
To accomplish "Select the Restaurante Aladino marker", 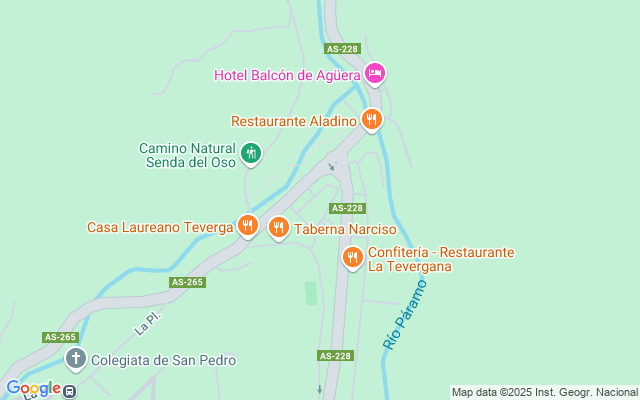I will click(372, 120).
